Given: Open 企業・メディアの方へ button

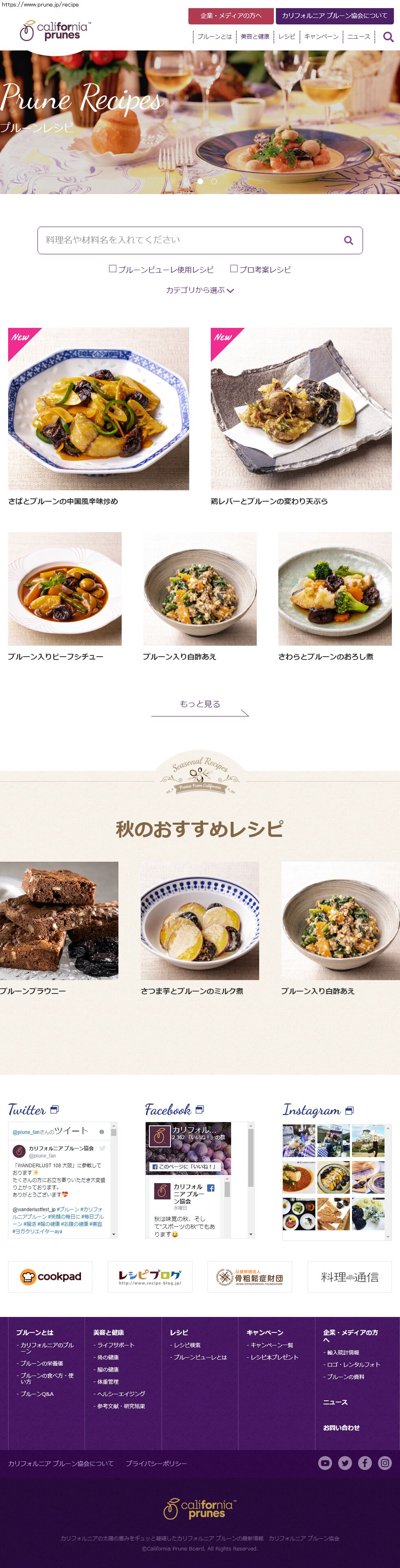Looking at the screenshot, I should [231, 16].
